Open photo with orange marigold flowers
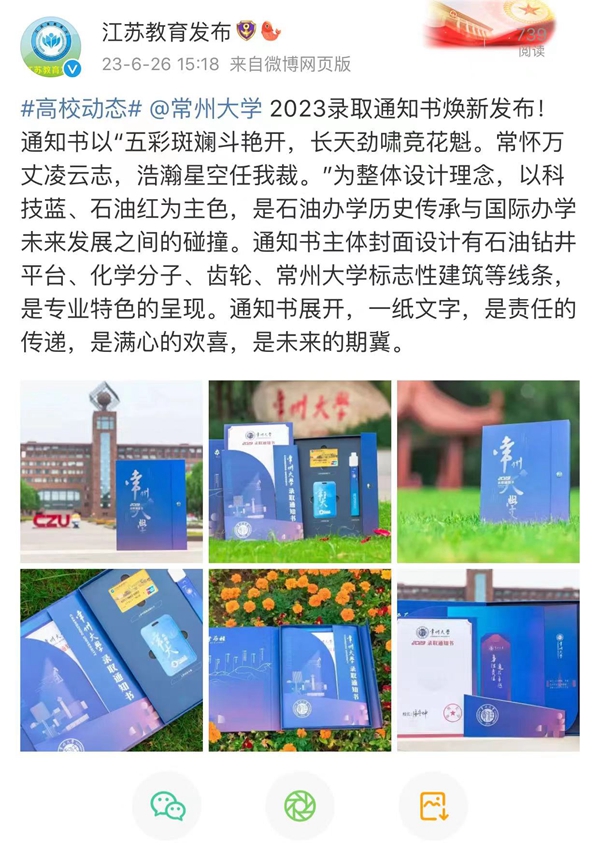The width and height of the screenshot is (600, 856). click(300, 660)
